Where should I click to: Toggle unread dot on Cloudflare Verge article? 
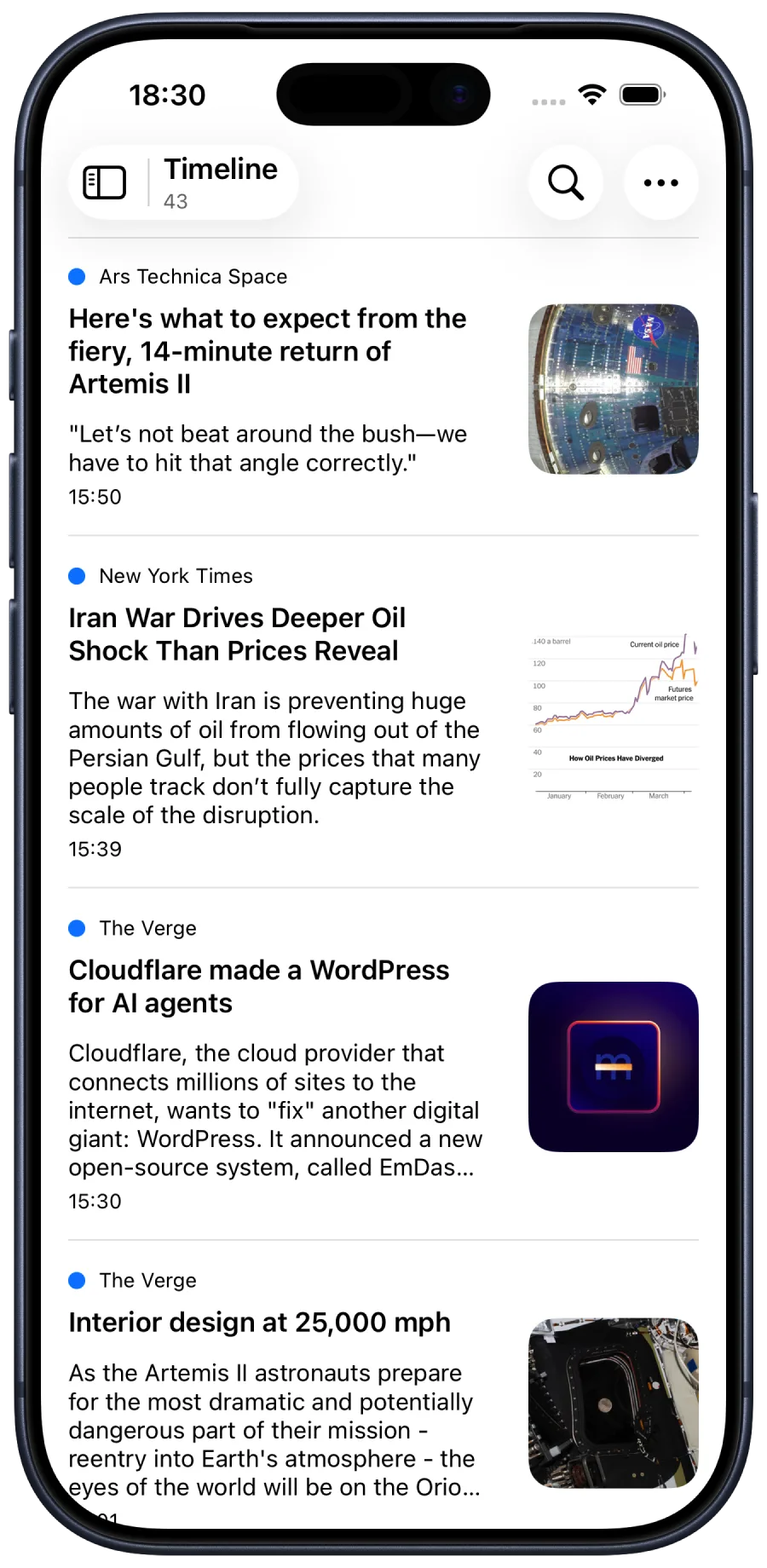[78, 927]
